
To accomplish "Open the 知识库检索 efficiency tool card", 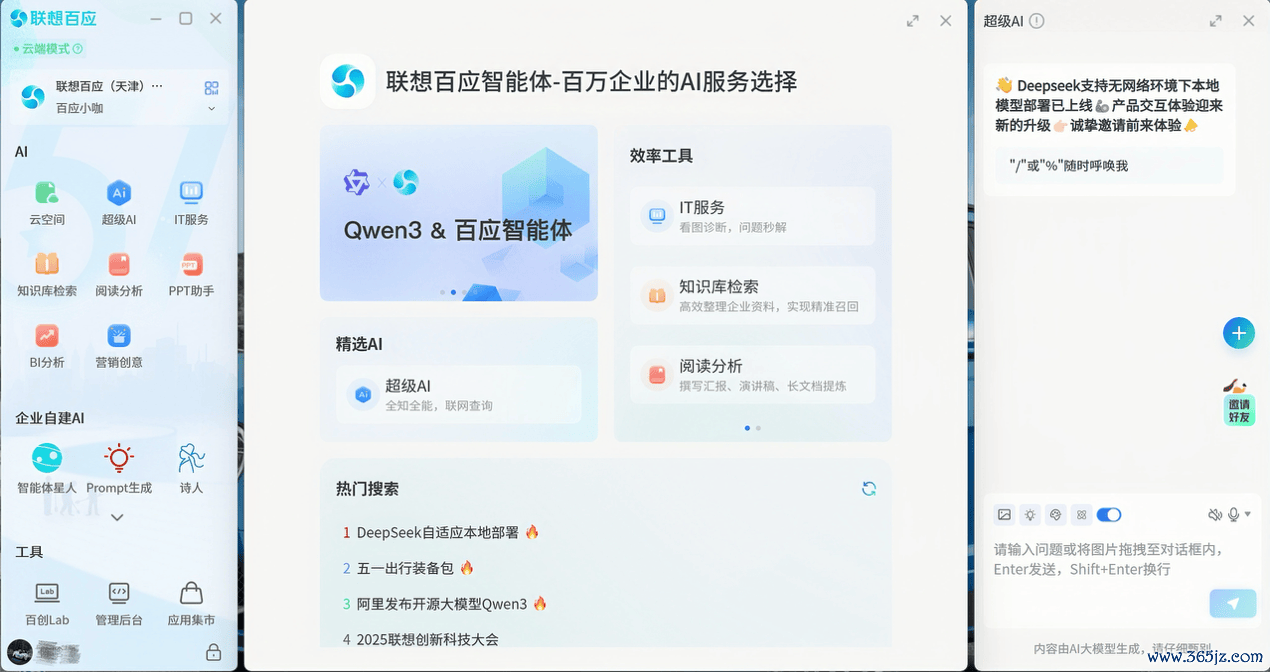I will tap(752, 295).
